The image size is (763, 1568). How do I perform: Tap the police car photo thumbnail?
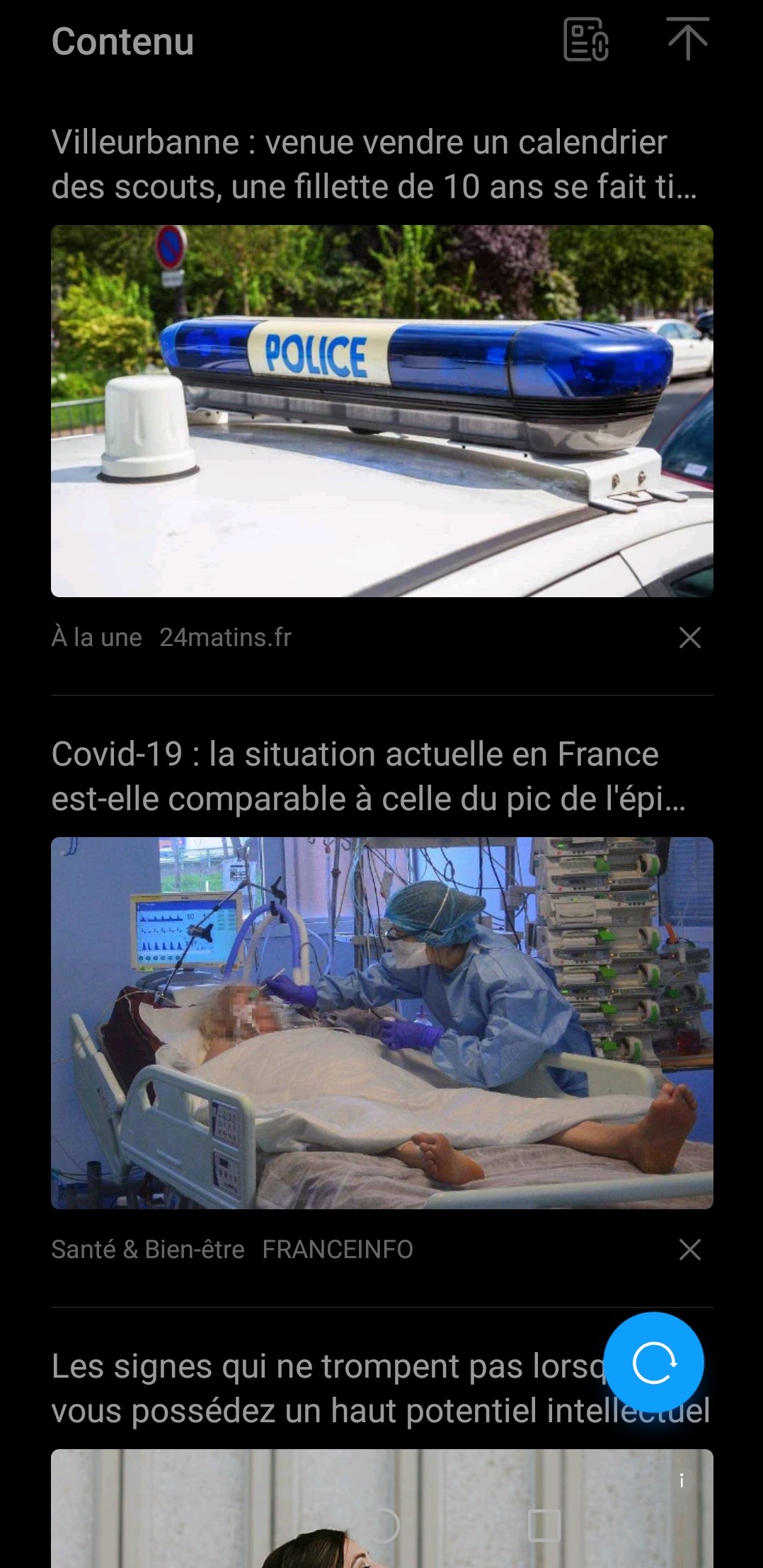tap(381, 410)
